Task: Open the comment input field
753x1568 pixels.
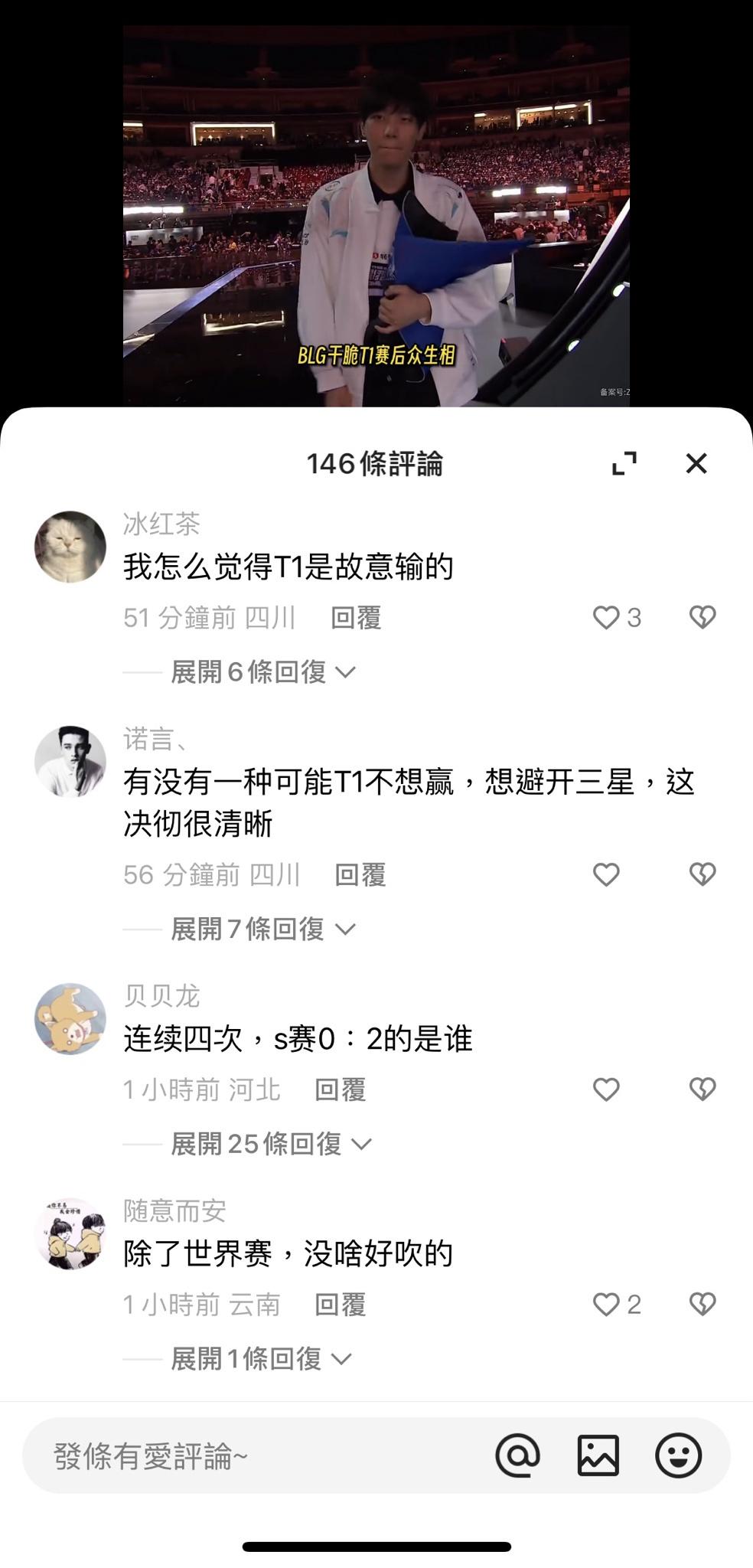Action: click(x=253, y=1455)
